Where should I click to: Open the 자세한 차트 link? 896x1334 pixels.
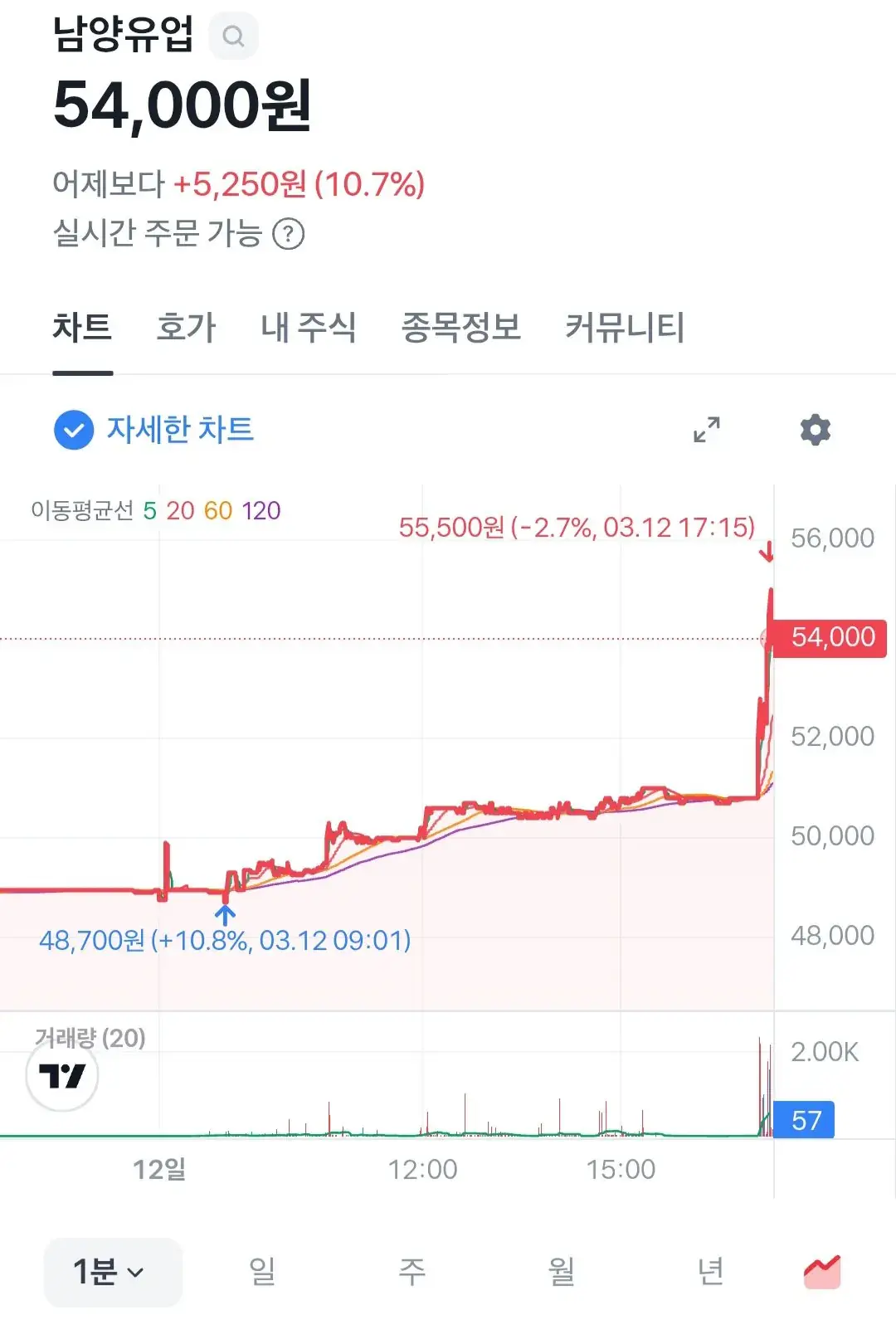pyautogui.click(x=180, y=430)
